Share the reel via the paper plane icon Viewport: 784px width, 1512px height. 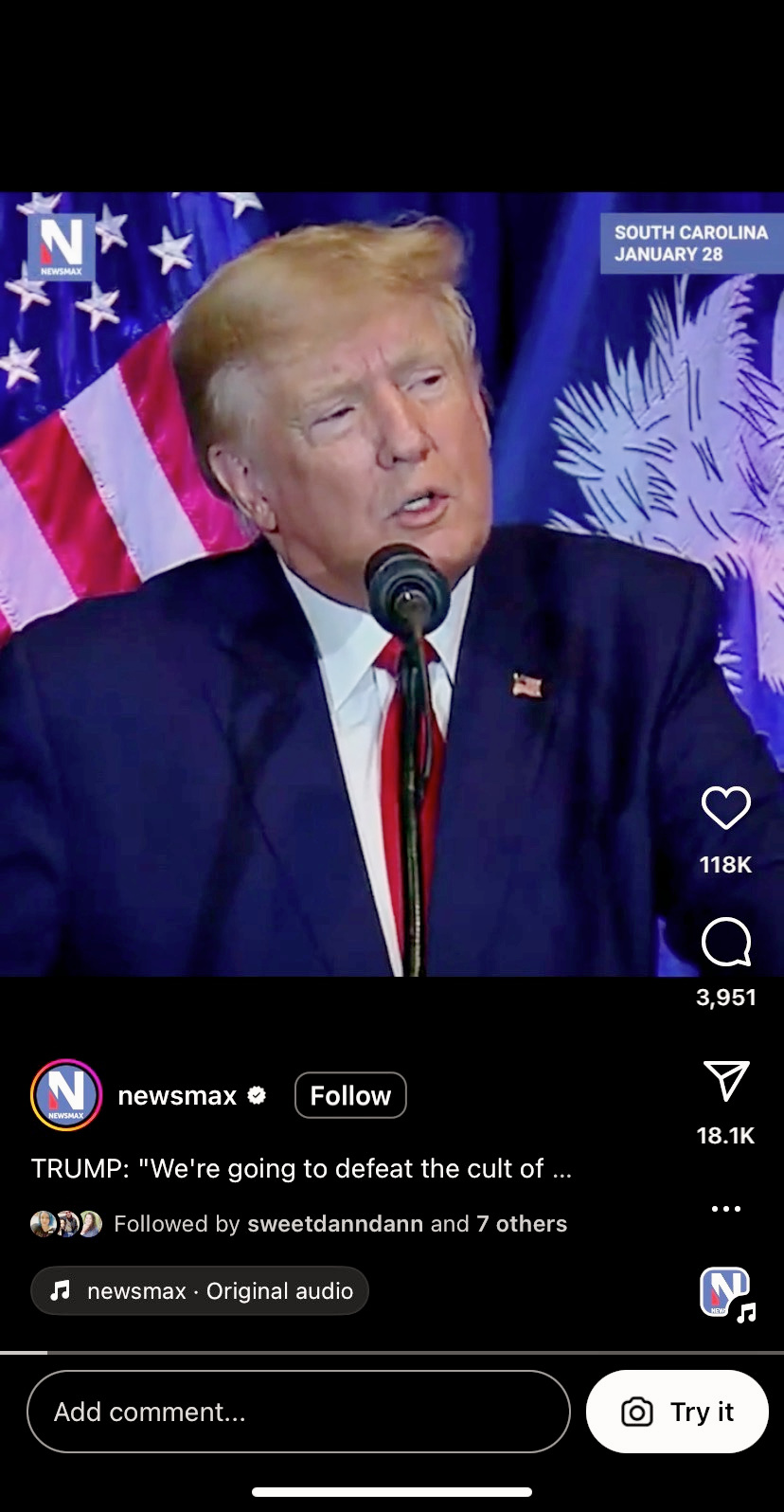coord(726,1081)
